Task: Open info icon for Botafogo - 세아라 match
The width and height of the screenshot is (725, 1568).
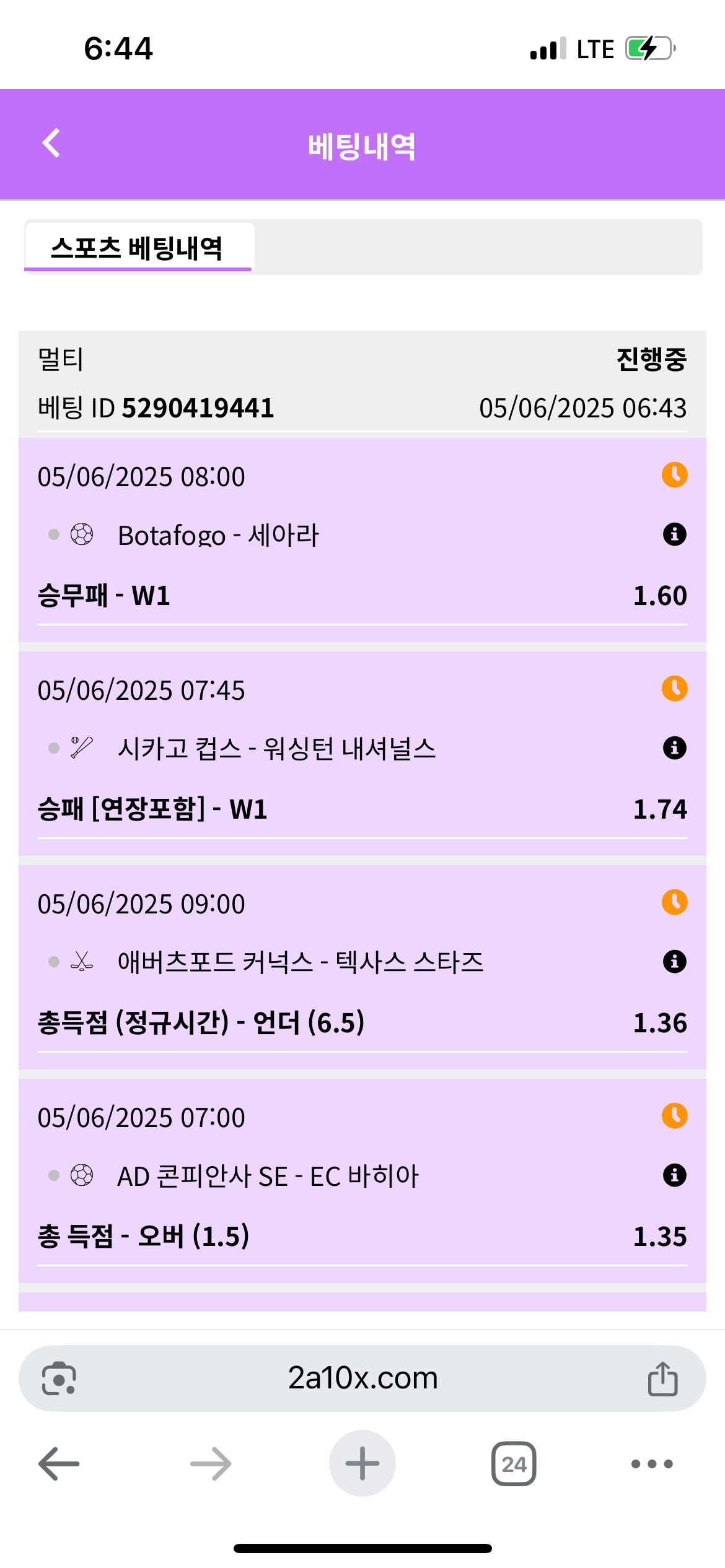Action: tap(674, 534)
